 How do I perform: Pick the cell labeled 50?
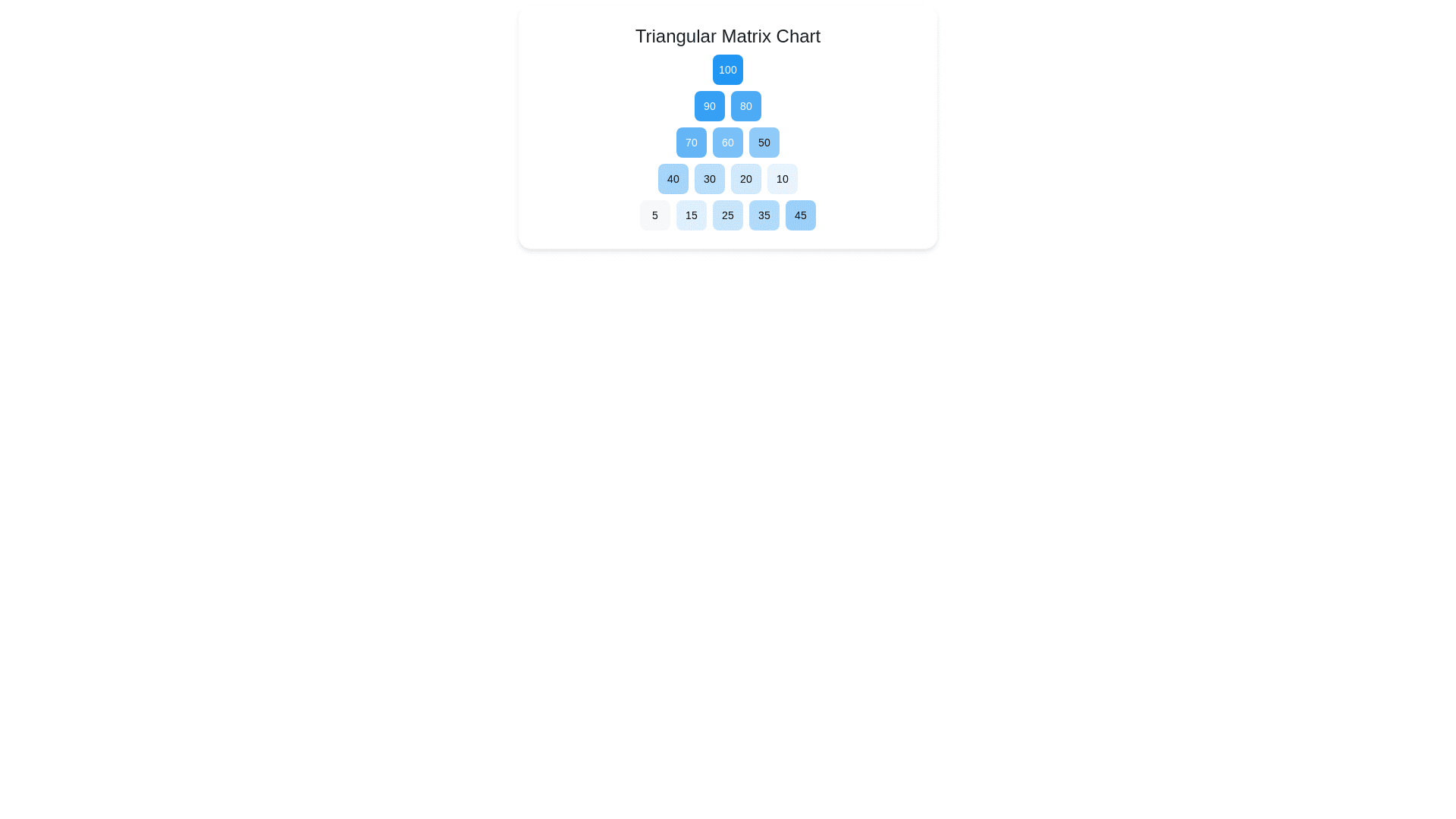(764, 143)
